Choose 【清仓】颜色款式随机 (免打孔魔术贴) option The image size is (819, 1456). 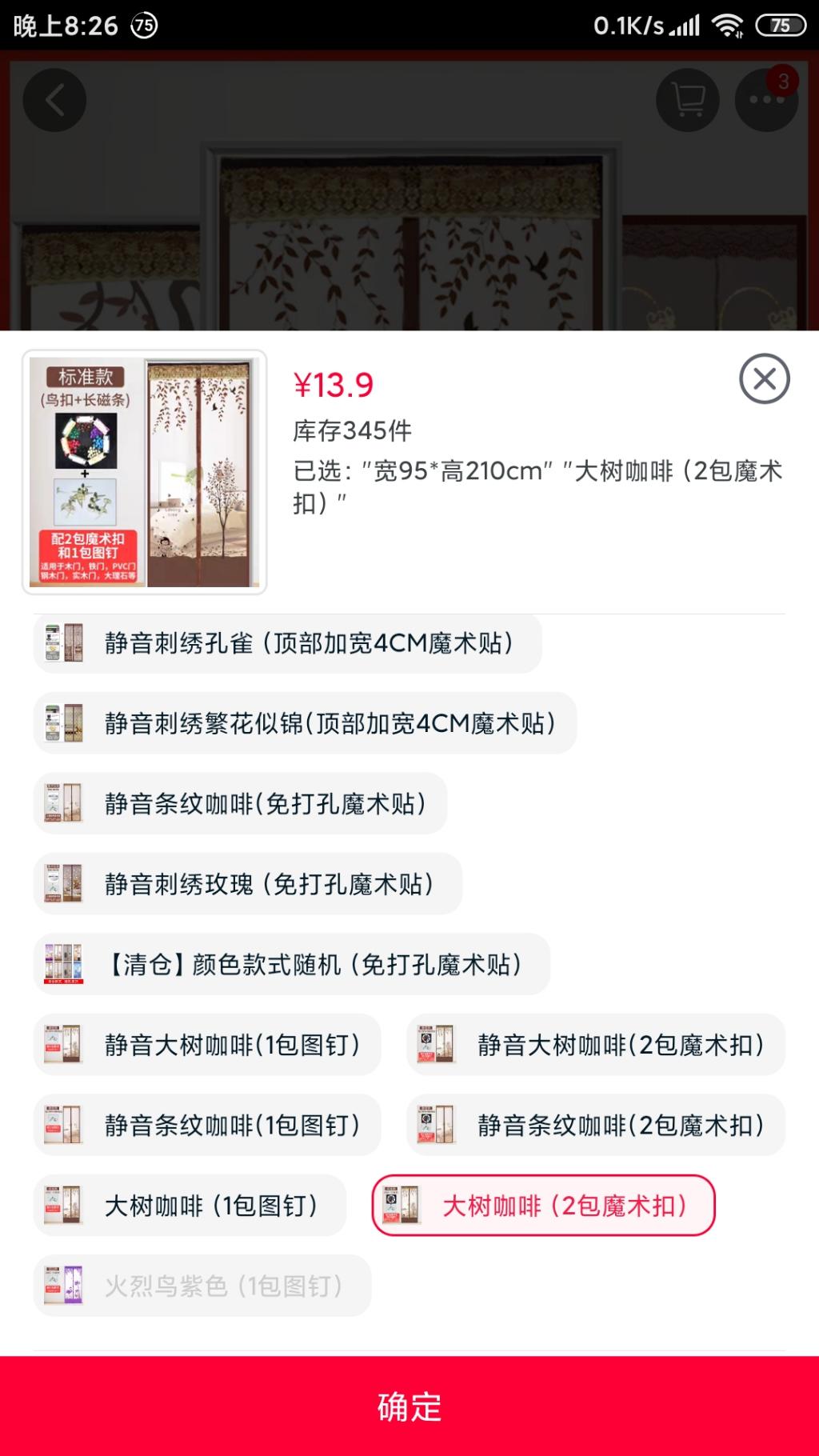coord(292,964)
